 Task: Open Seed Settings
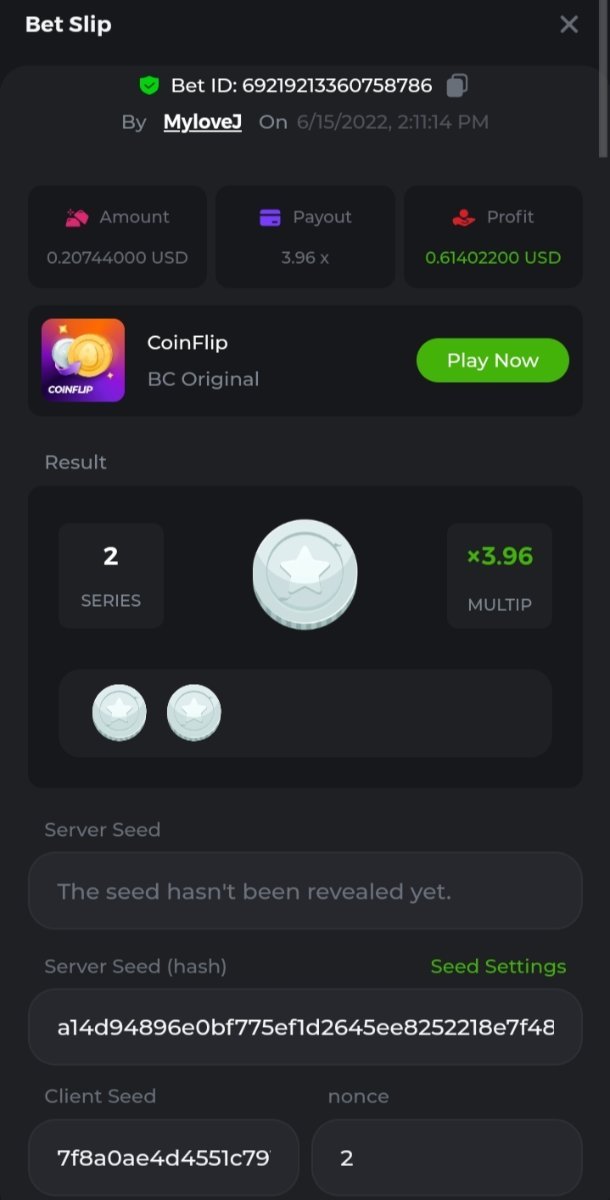[x=498, y=966]
